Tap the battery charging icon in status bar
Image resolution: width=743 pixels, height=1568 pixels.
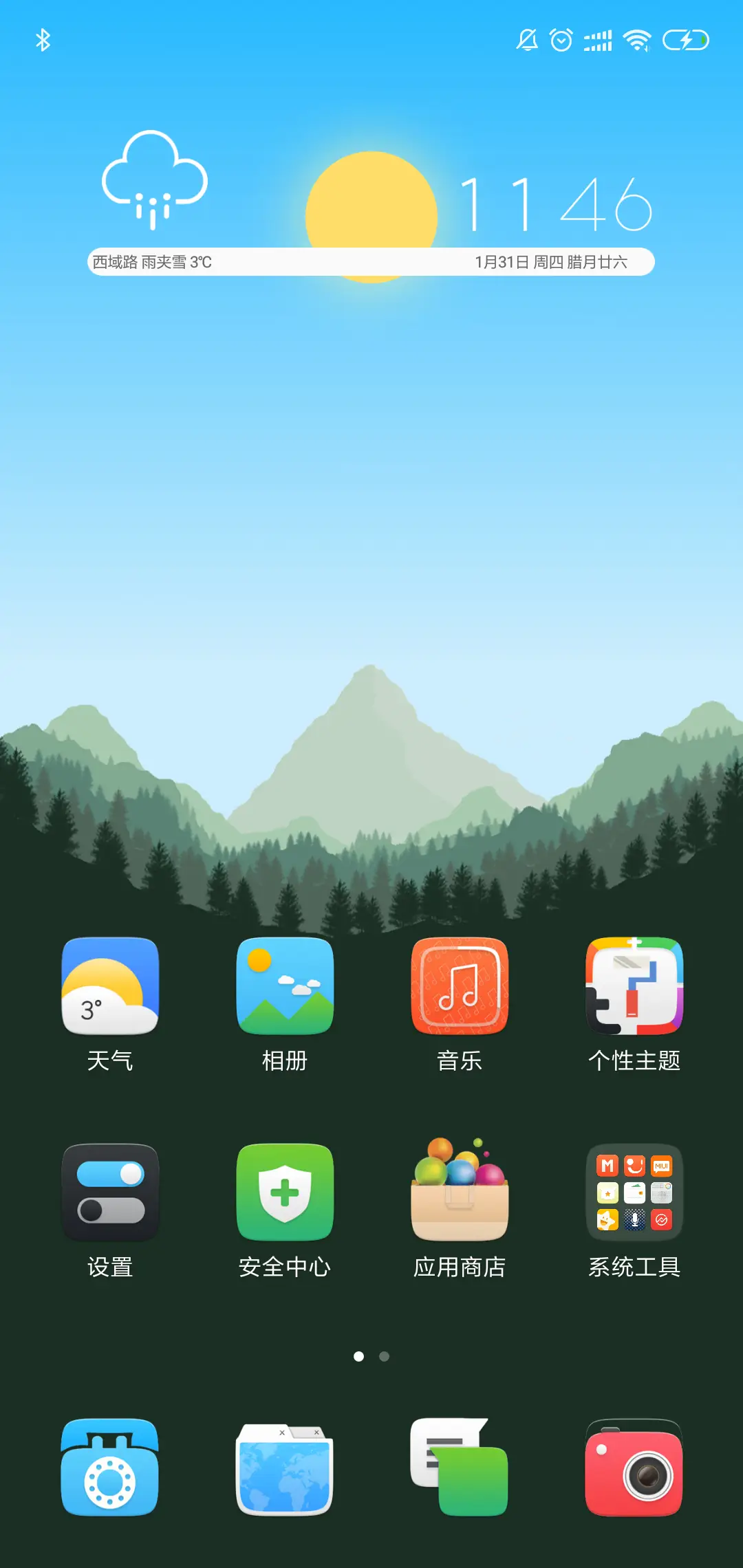tap(685, 39)
